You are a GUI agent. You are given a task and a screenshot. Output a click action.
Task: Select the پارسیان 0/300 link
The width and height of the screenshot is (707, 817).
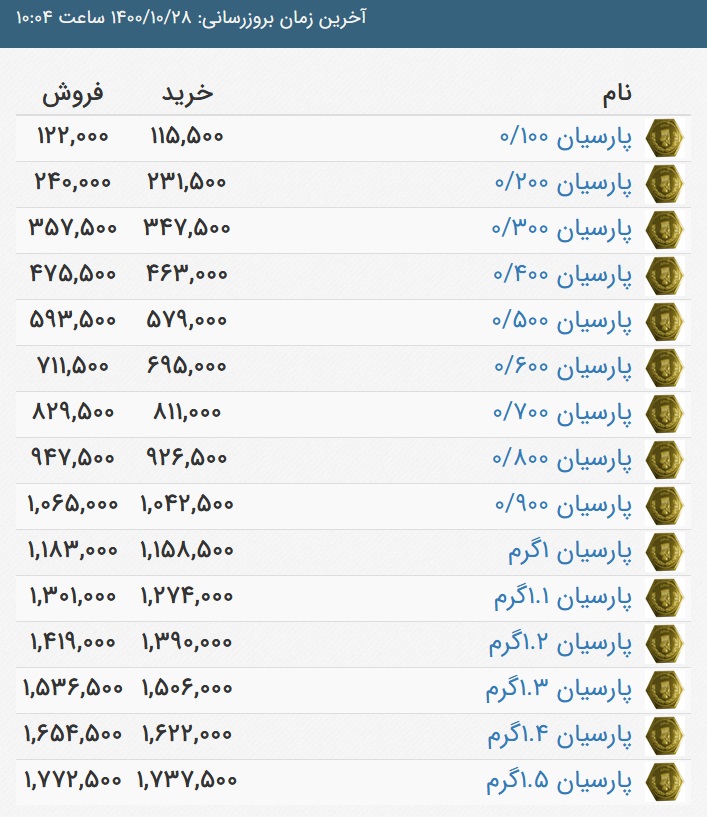coord(565,230)
